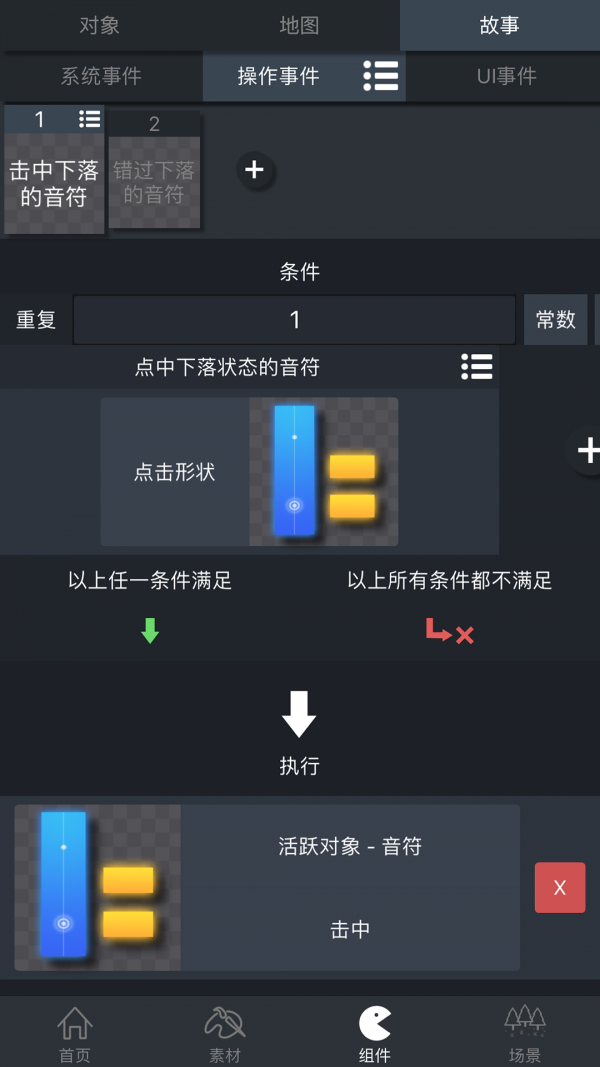Screen dimensions: 600x1067
Task: Open the UI事件 sub-tab
Action: pos(506,76)
